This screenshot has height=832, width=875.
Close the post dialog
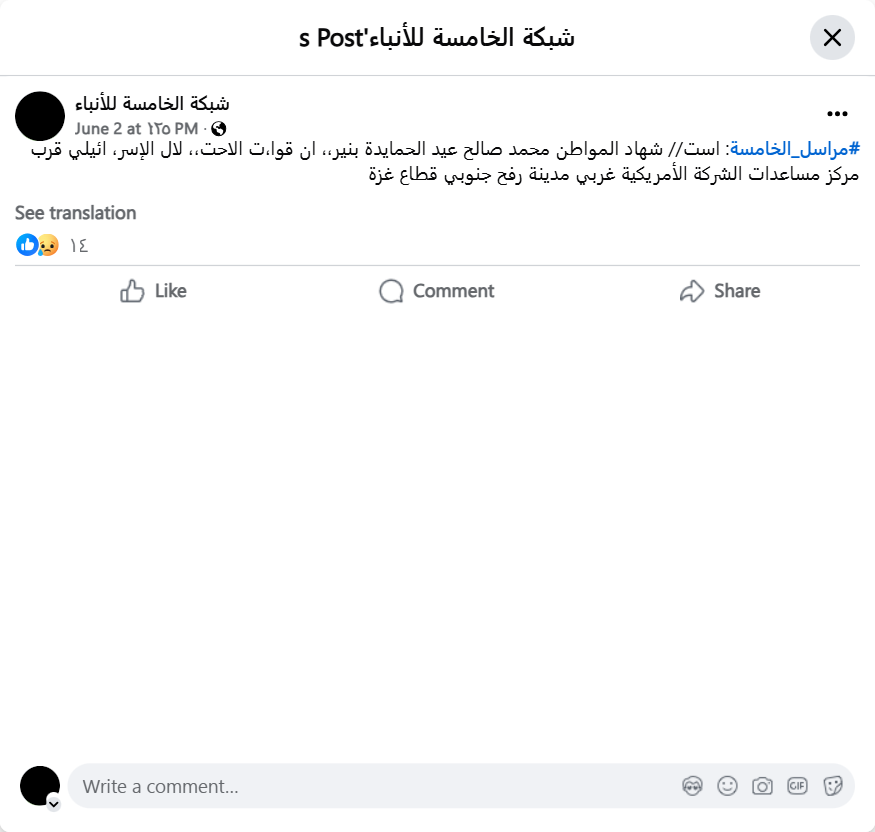(x=832, y=38)
